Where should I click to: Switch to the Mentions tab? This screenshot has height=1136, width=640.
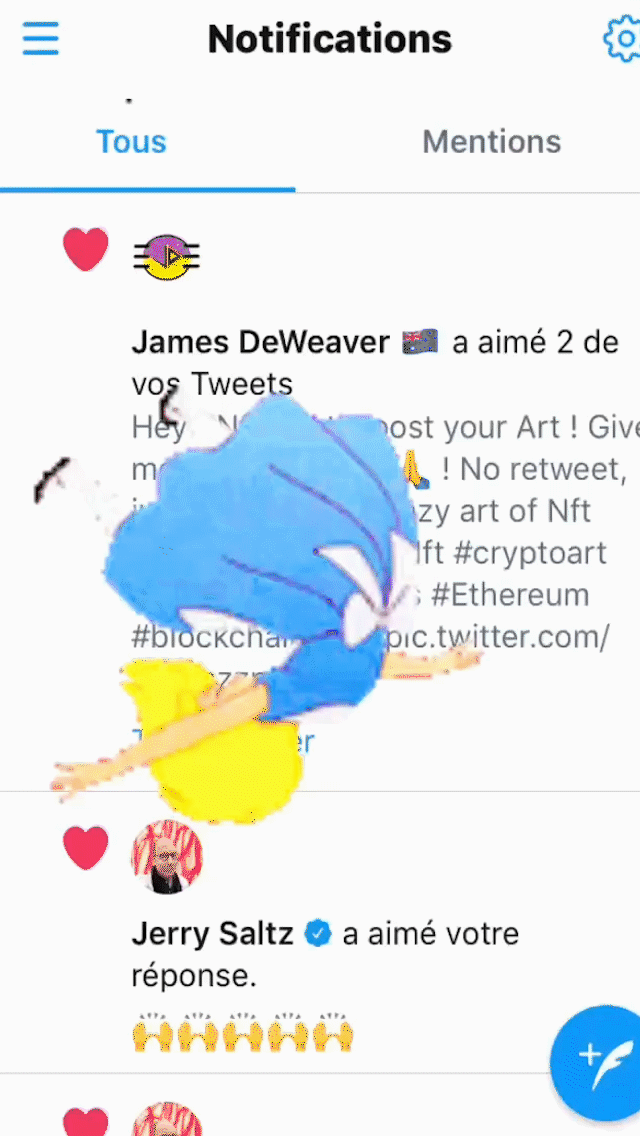pos(491,142)
